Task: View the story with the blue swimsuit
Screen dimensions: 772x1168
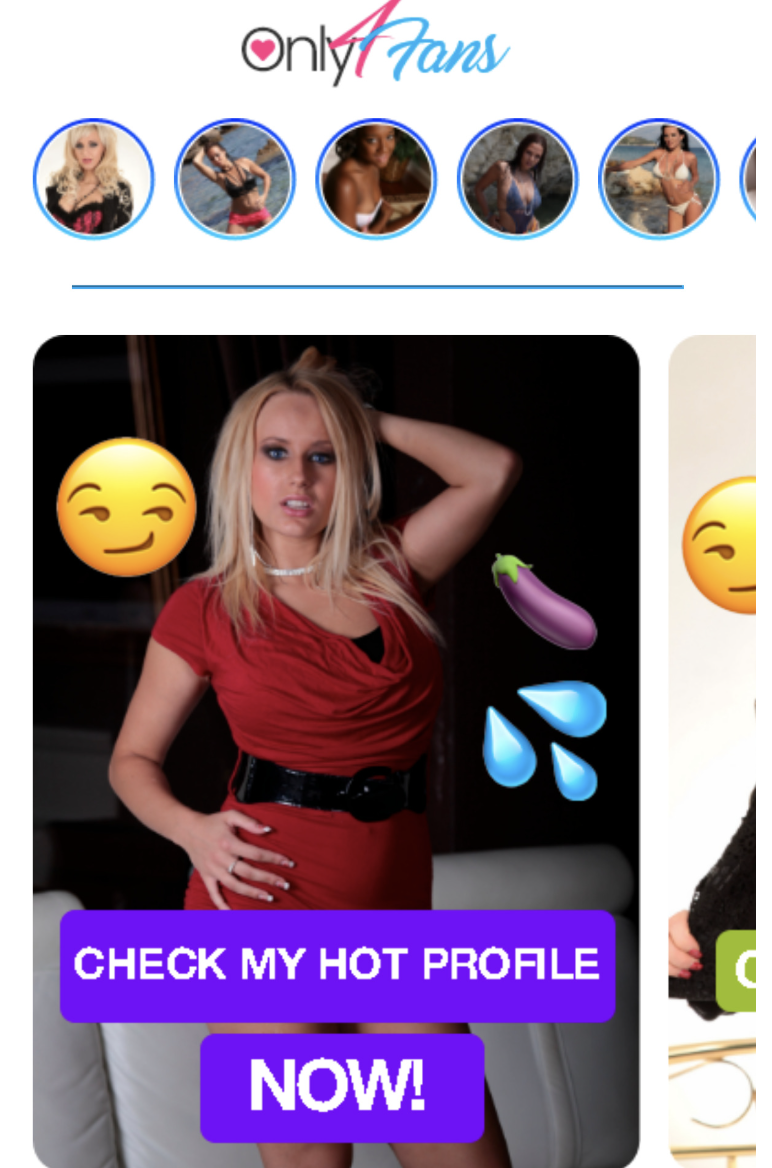Action: pos(517,179)
